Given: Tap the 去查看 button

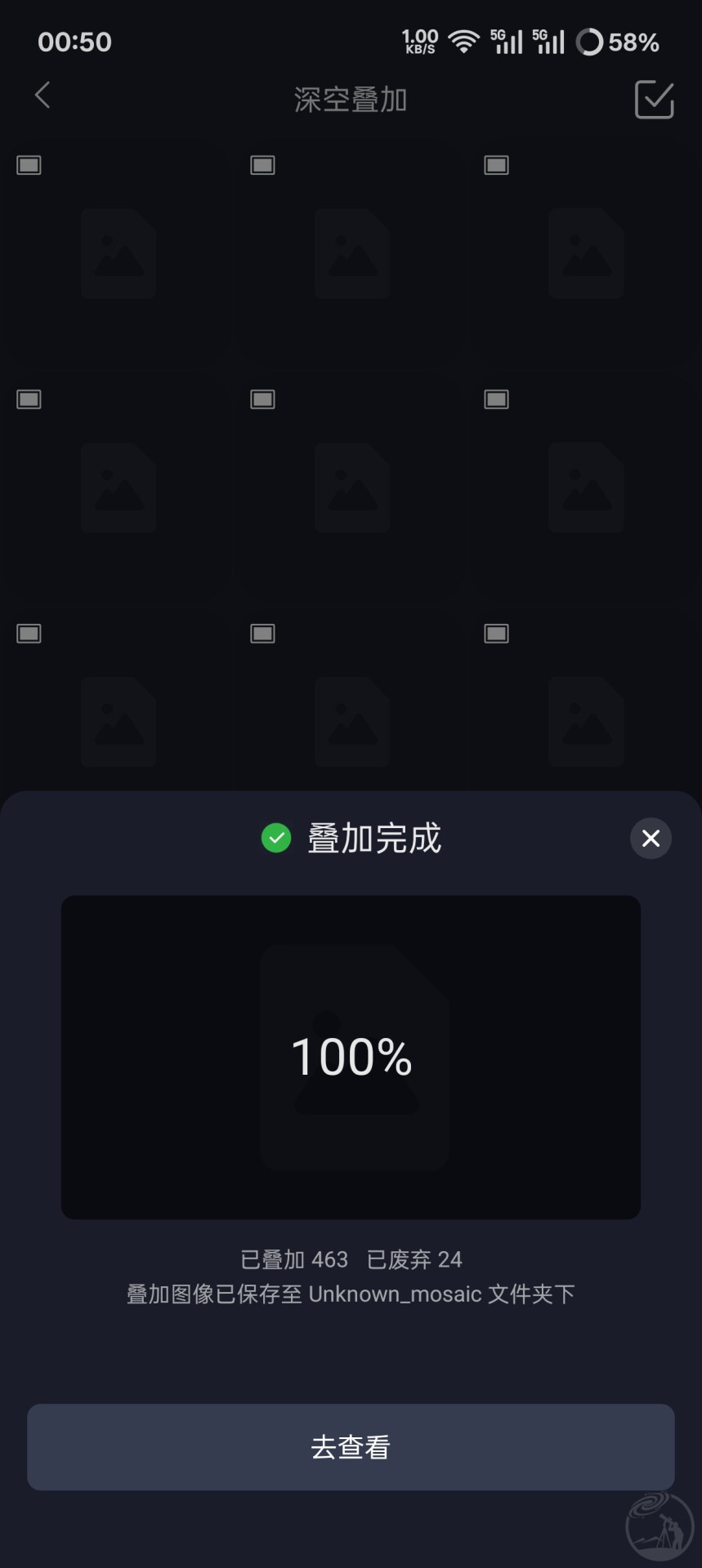Looking at the screenshot, I should click(351, 1447).
